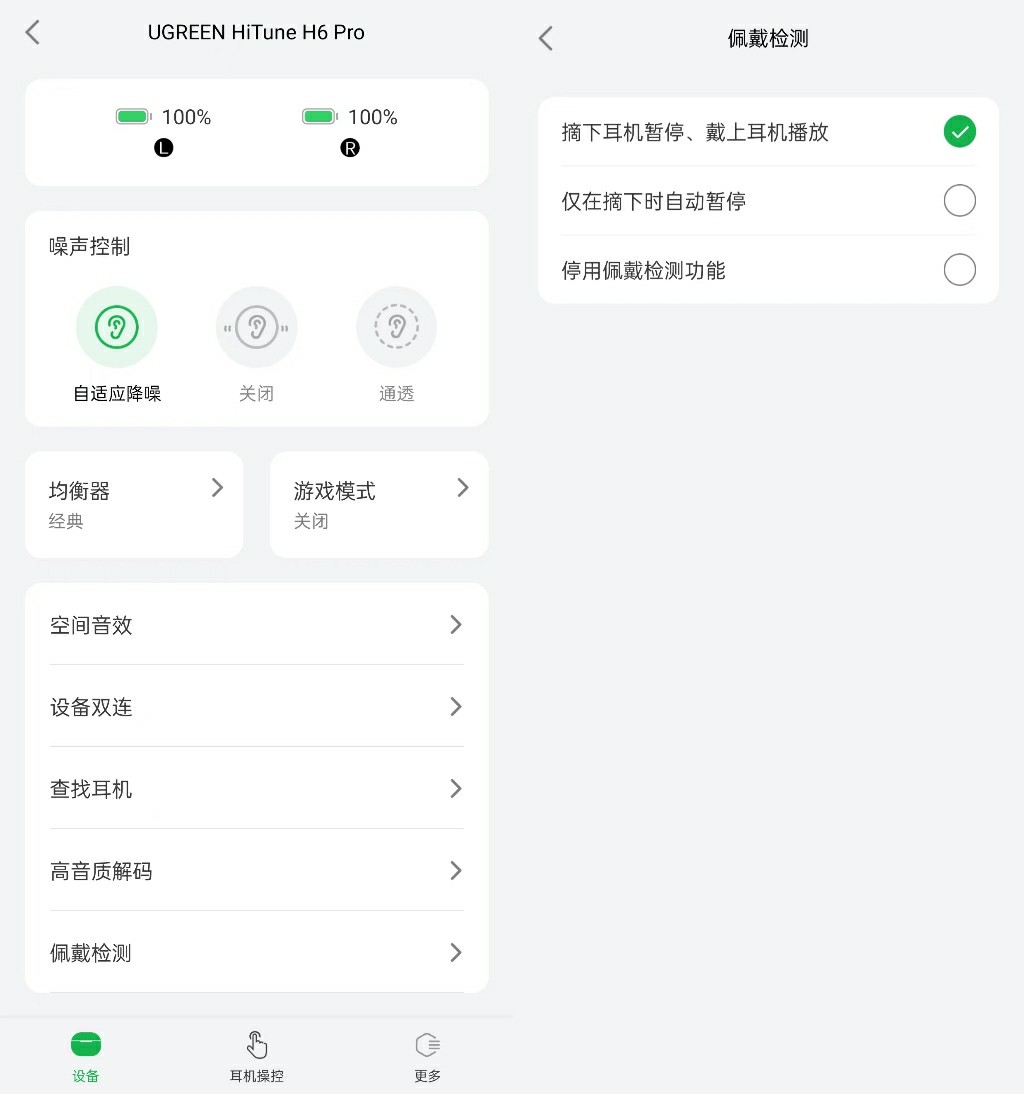Select the 自适应降噪 noise cancellation mode icon
The image size is (1024, 1094).
coord(117,326)
